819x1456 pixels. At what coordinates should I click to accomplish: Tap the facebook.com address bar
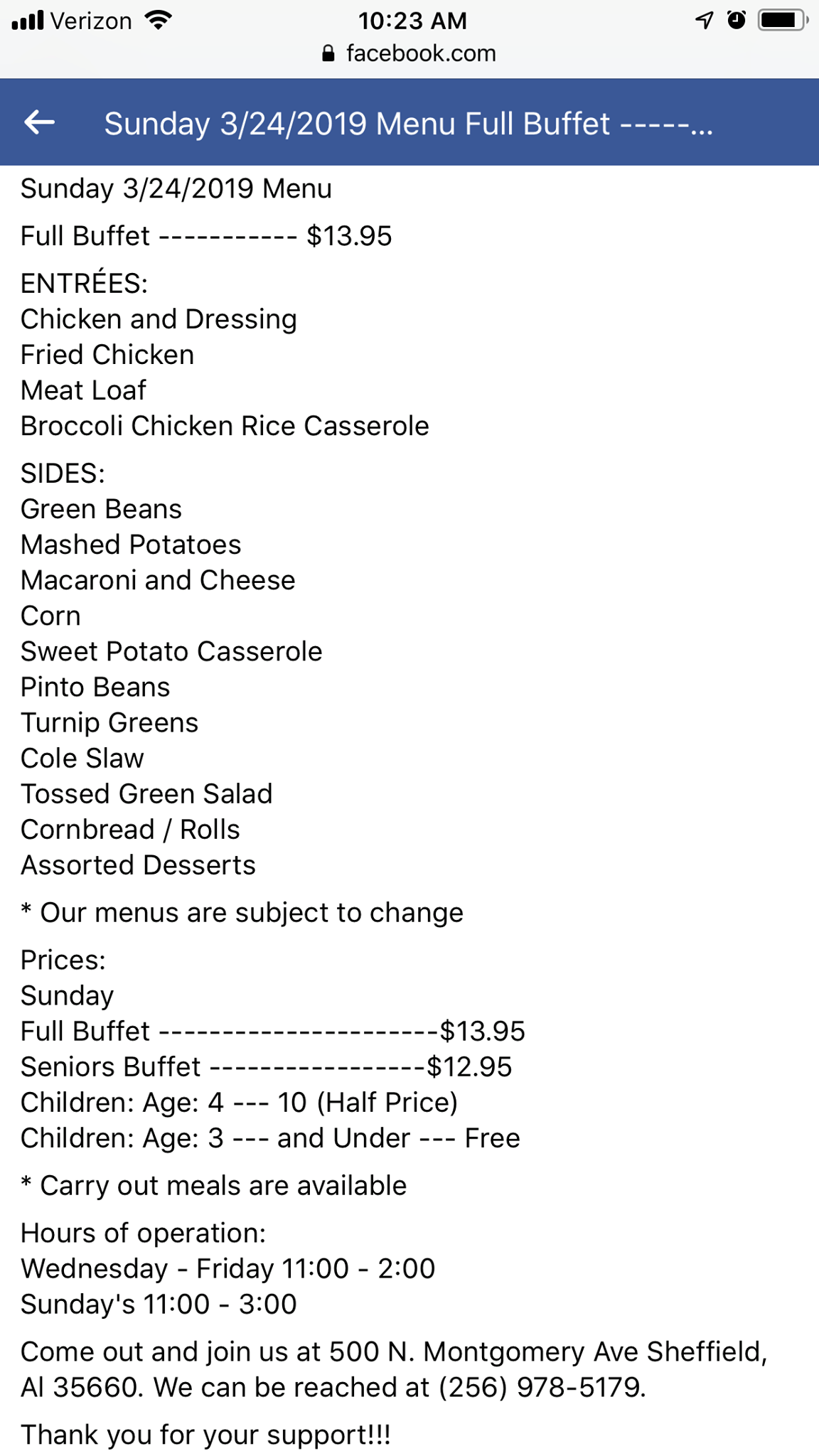409,53
